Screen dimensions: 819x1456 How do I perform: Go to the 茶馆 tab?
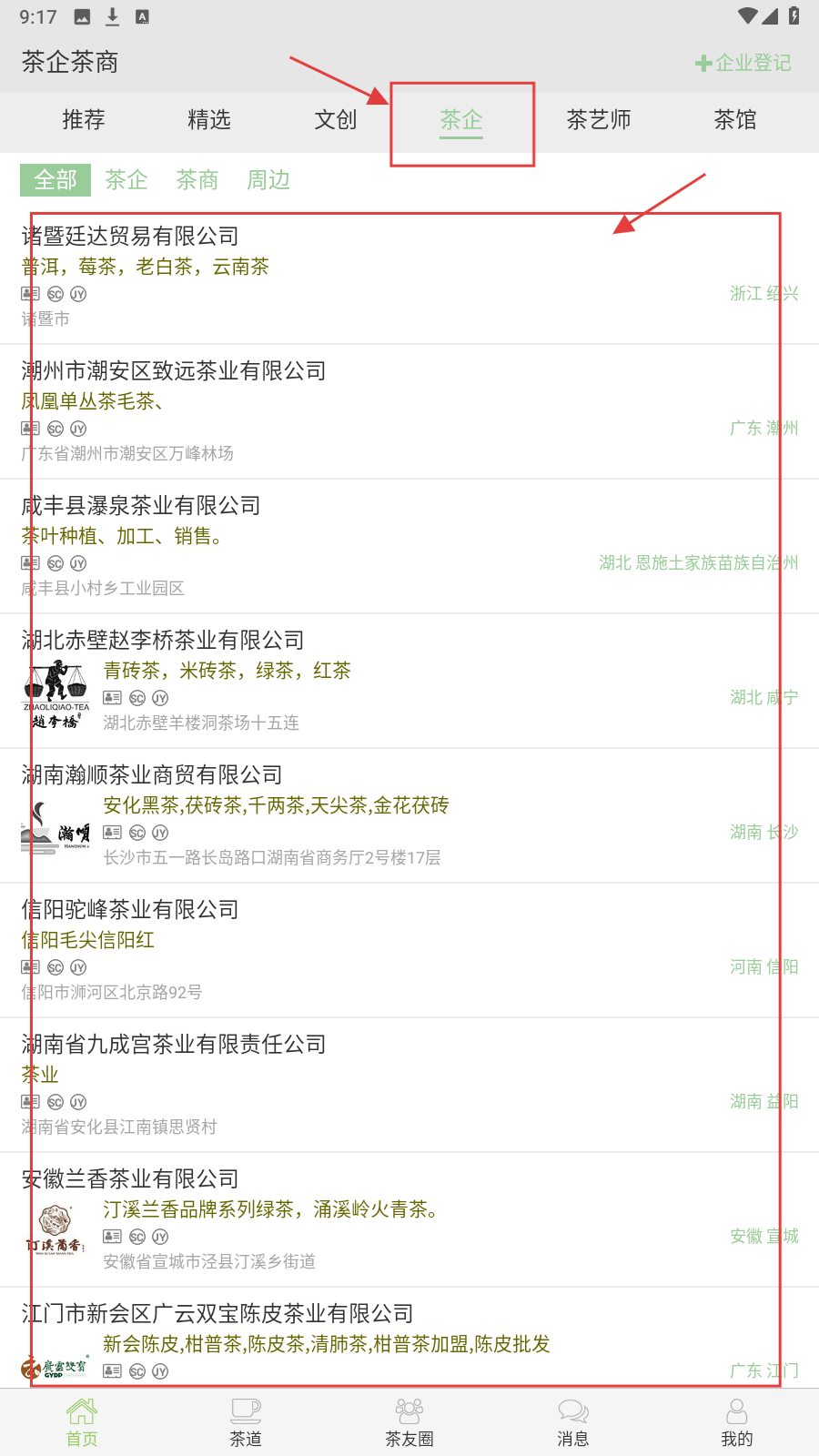(734, 120)
